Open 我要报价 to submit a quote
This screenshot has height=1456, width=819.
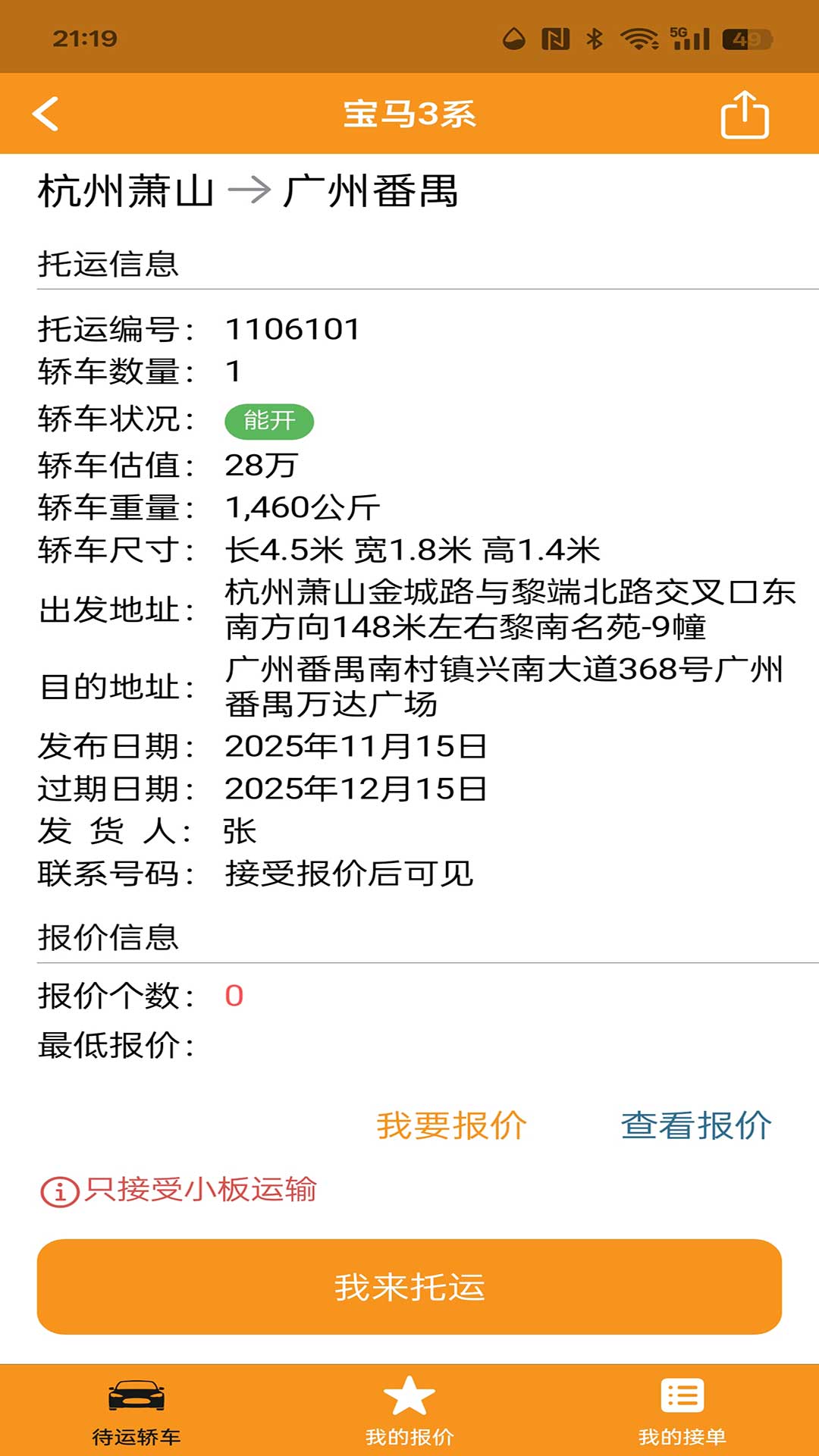452,1127
